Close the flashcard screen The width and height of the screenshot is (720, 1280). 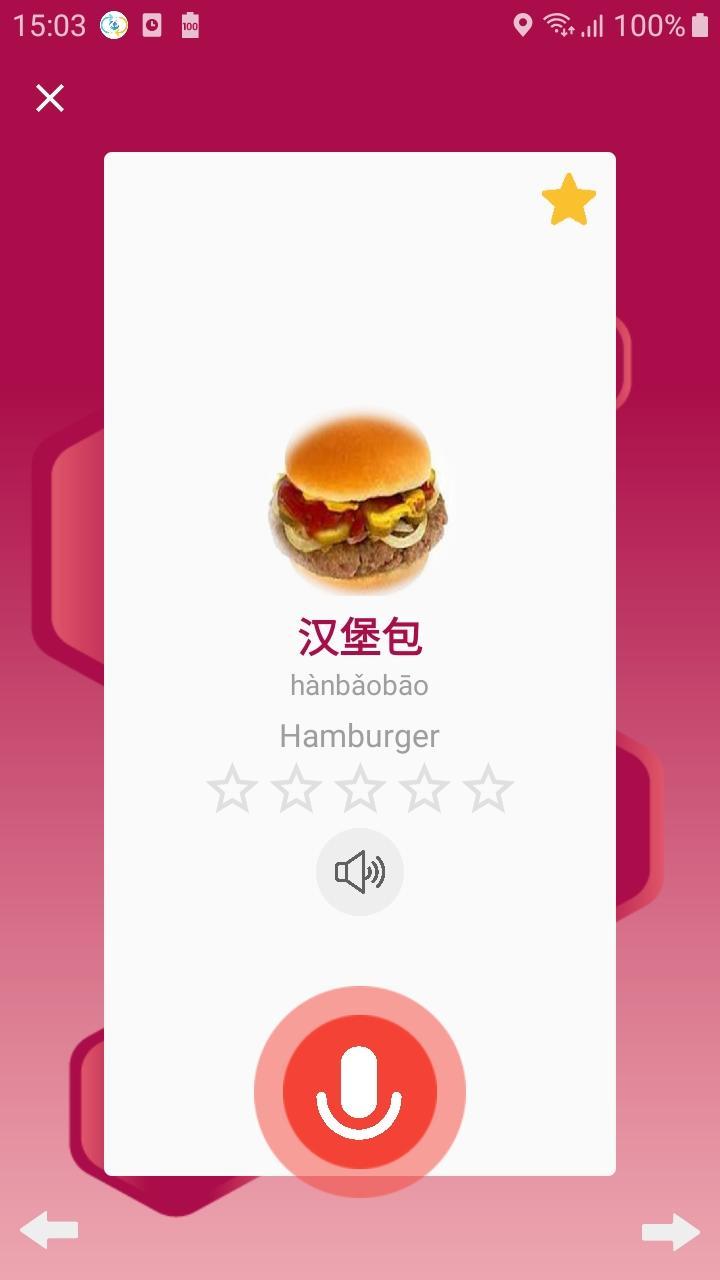[x=50, y=98]
